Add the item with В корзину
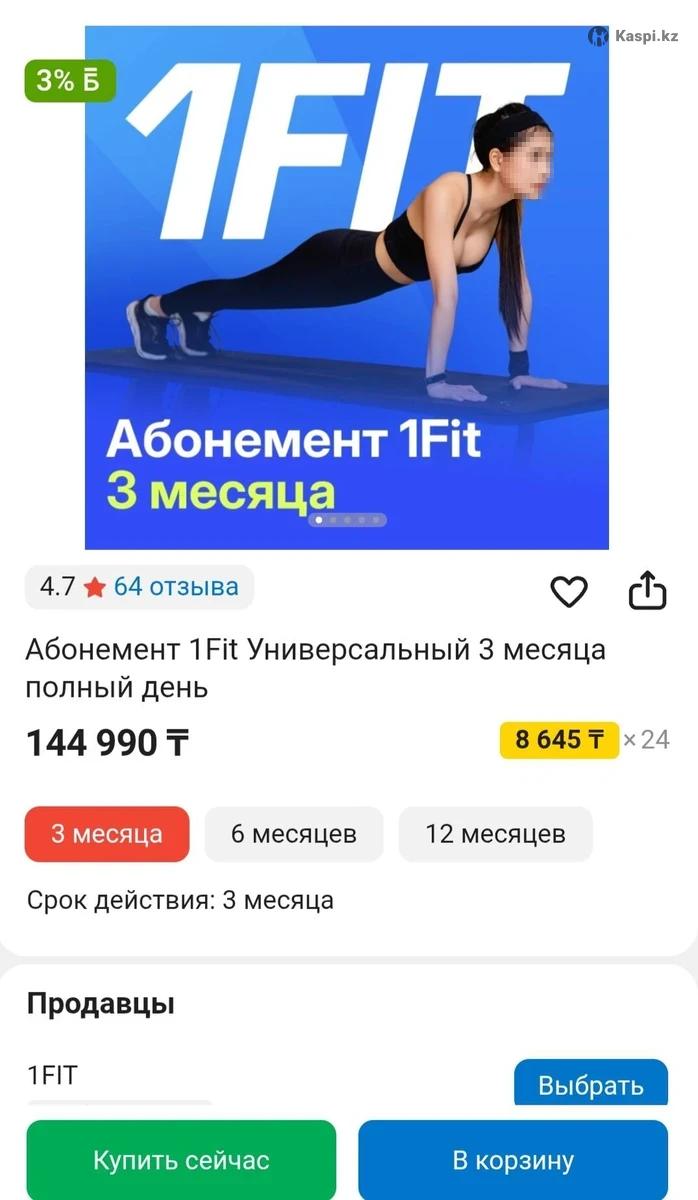 (x=513, y=1160)
